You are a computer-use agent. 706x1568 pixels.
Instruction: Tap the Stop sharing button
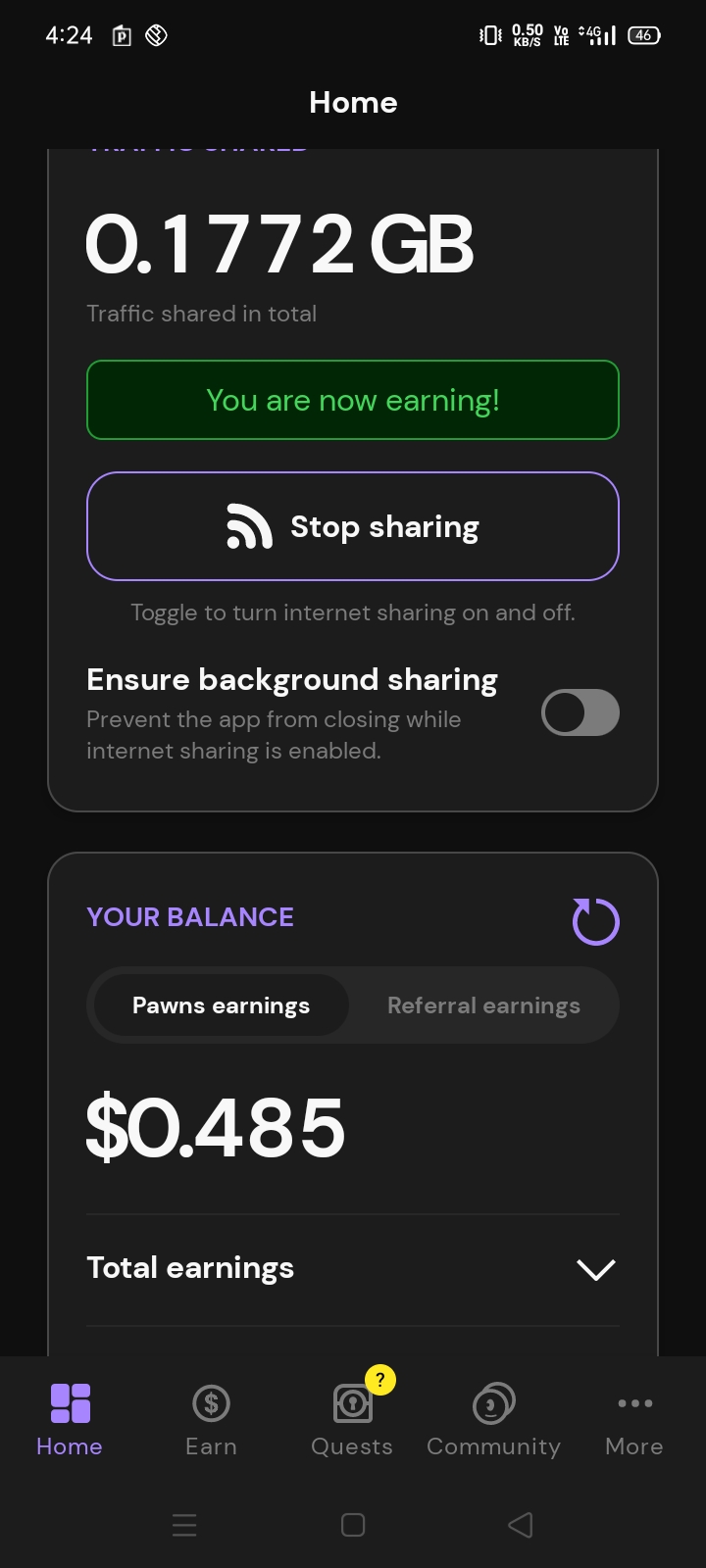(353, 527)
